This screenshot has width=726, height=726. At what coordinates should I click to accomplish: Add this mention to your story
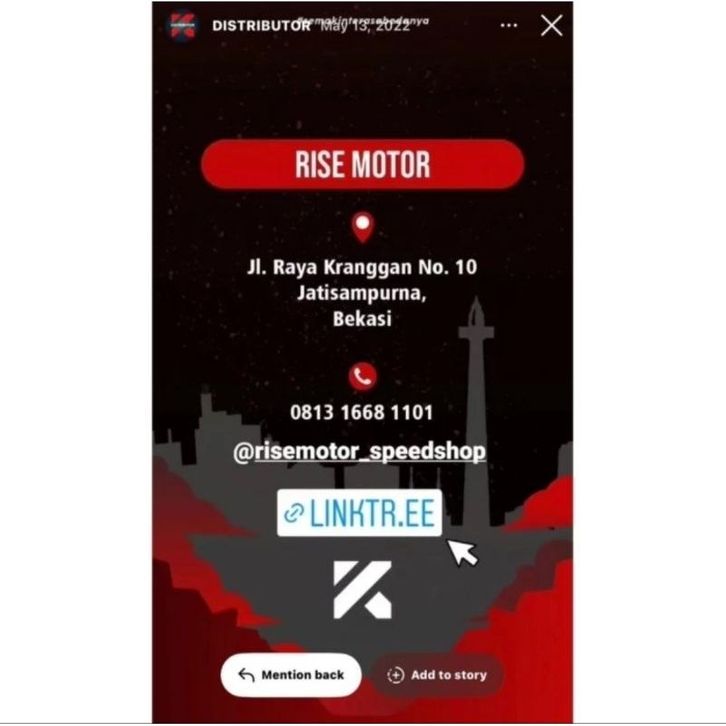(x=438, y=675)
